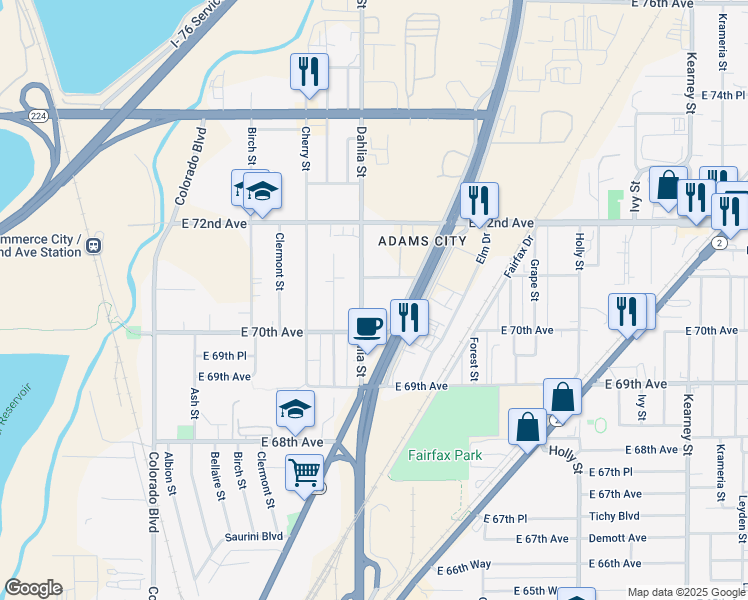Open the shopping bag marker on E 69th Ave
Screen dimensions: 748x600
pos(562,397)
